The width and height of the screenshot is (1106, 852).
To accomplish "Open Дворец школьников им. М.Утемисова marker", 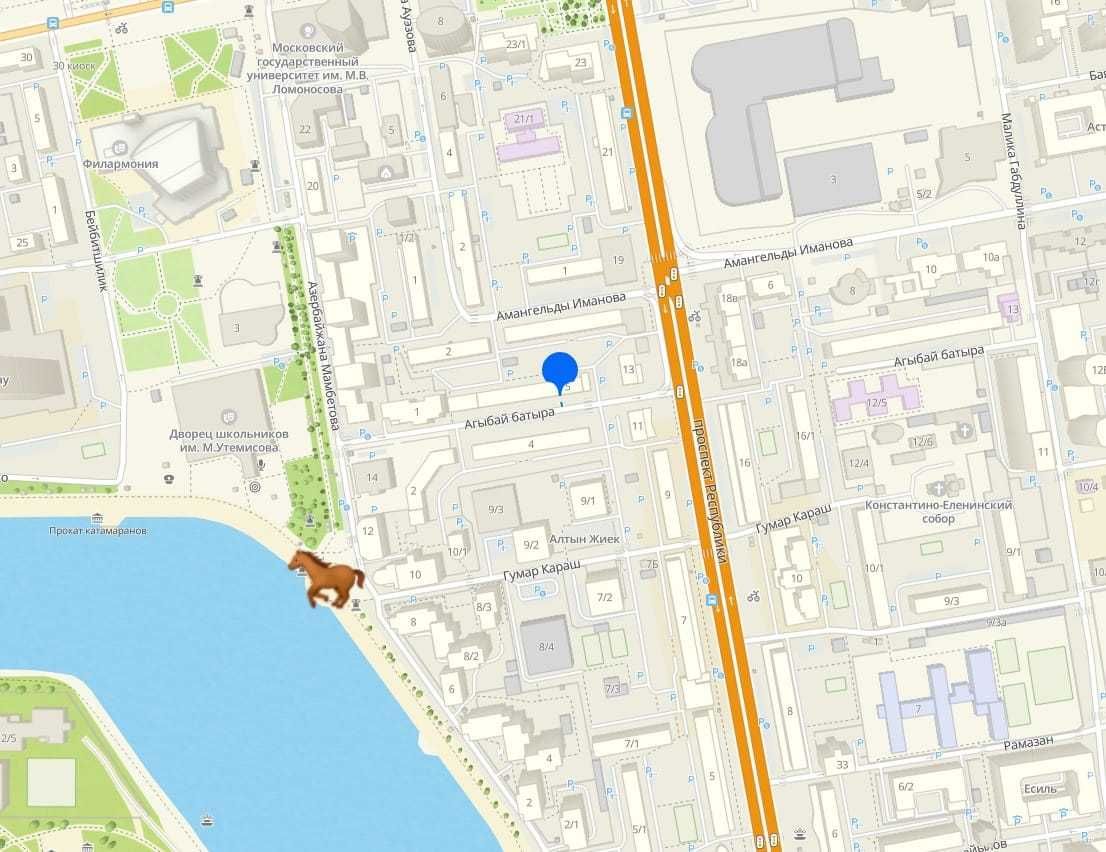I will (x=227, y=415).
